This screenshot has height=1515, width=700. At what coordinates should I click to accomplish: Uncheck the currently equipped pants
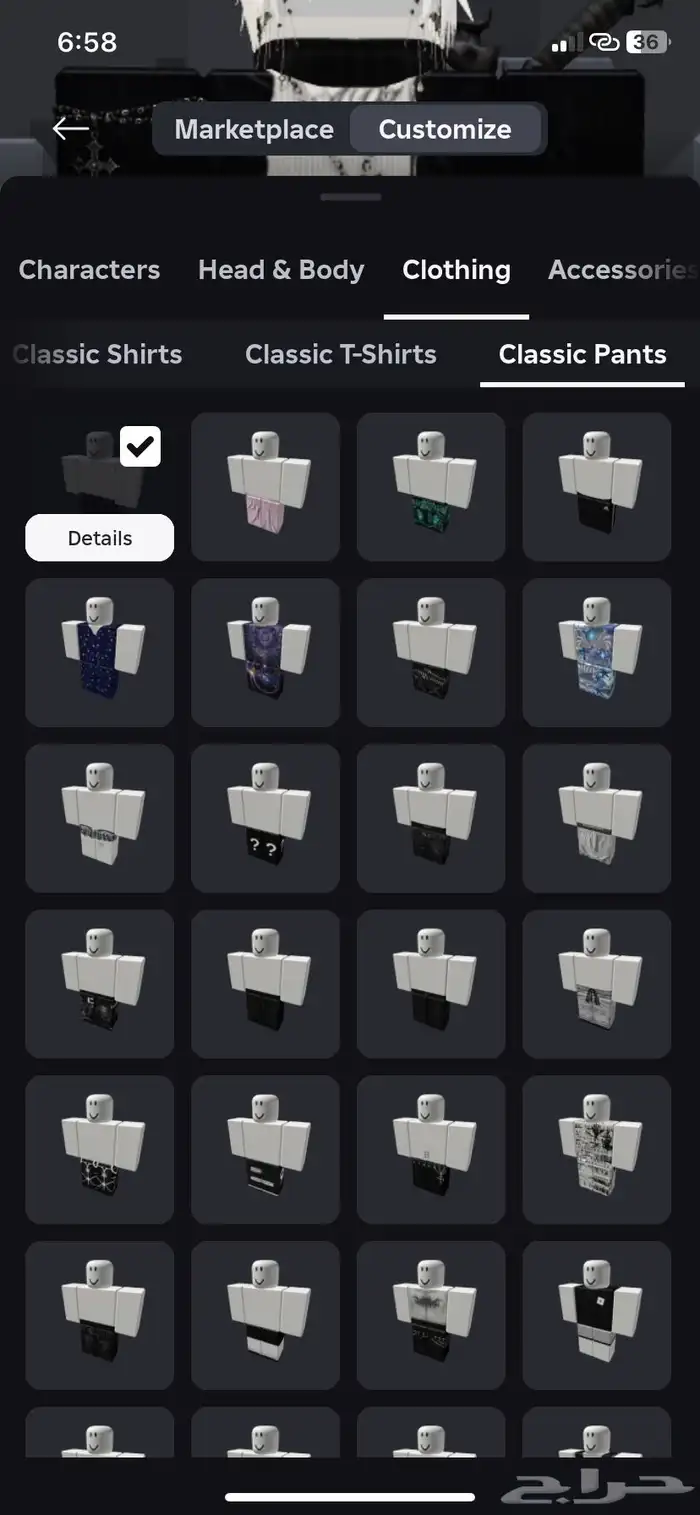point(140,447)
